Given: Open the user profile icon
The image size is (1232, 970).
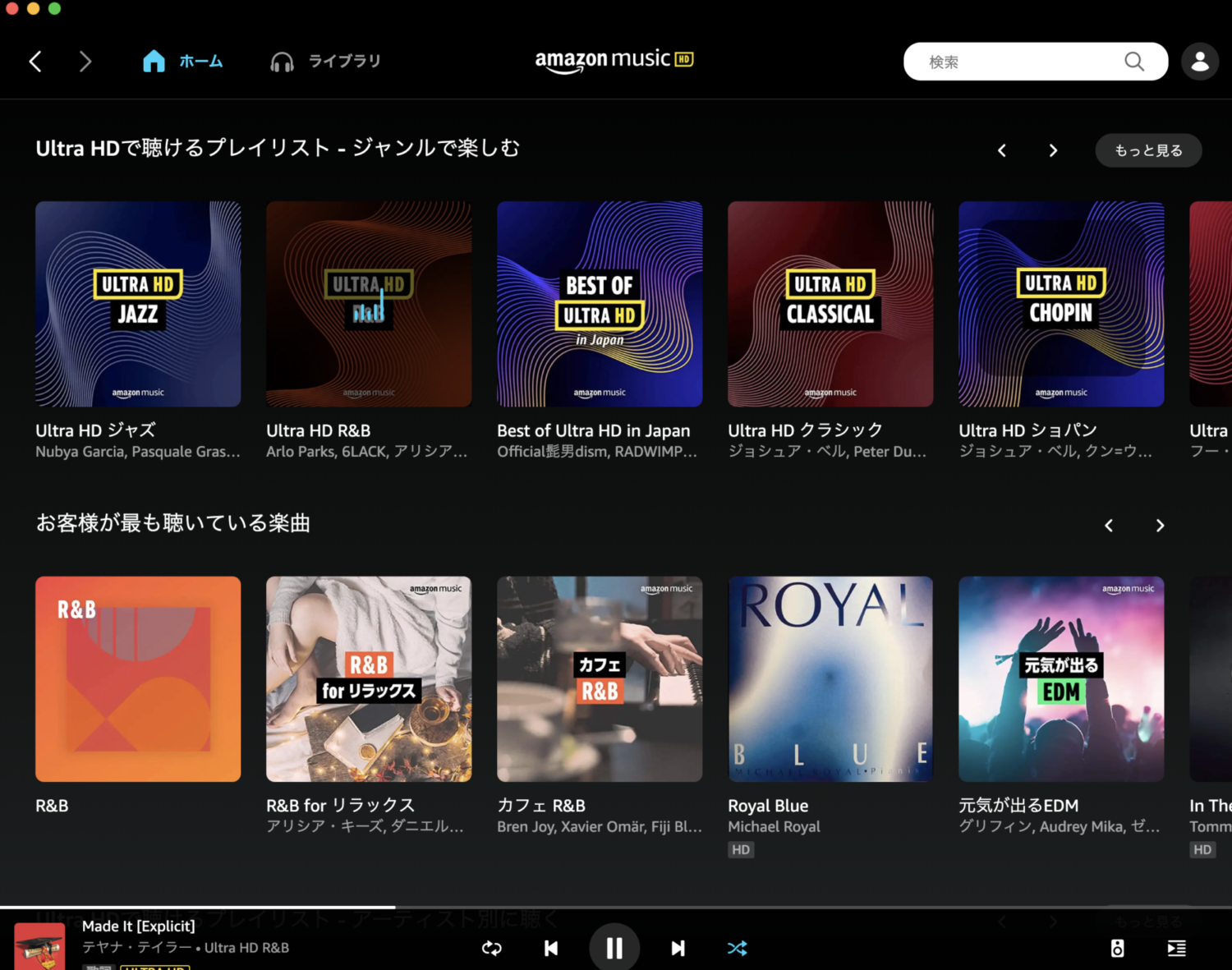Looking at the screenshot, I should tap(1199, 62).
